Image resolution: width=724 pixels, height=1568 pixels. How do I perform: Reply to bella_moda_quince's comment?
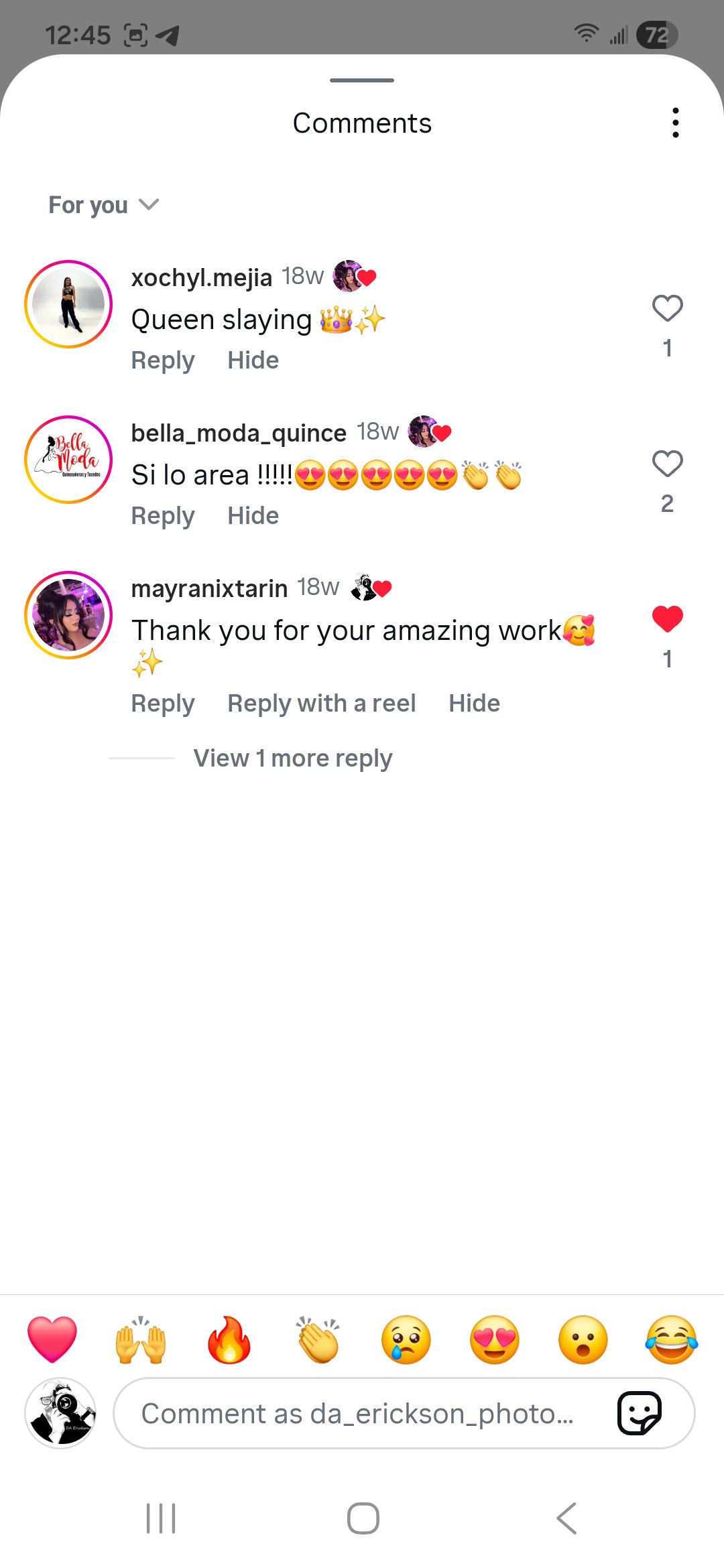click(163, 516)
